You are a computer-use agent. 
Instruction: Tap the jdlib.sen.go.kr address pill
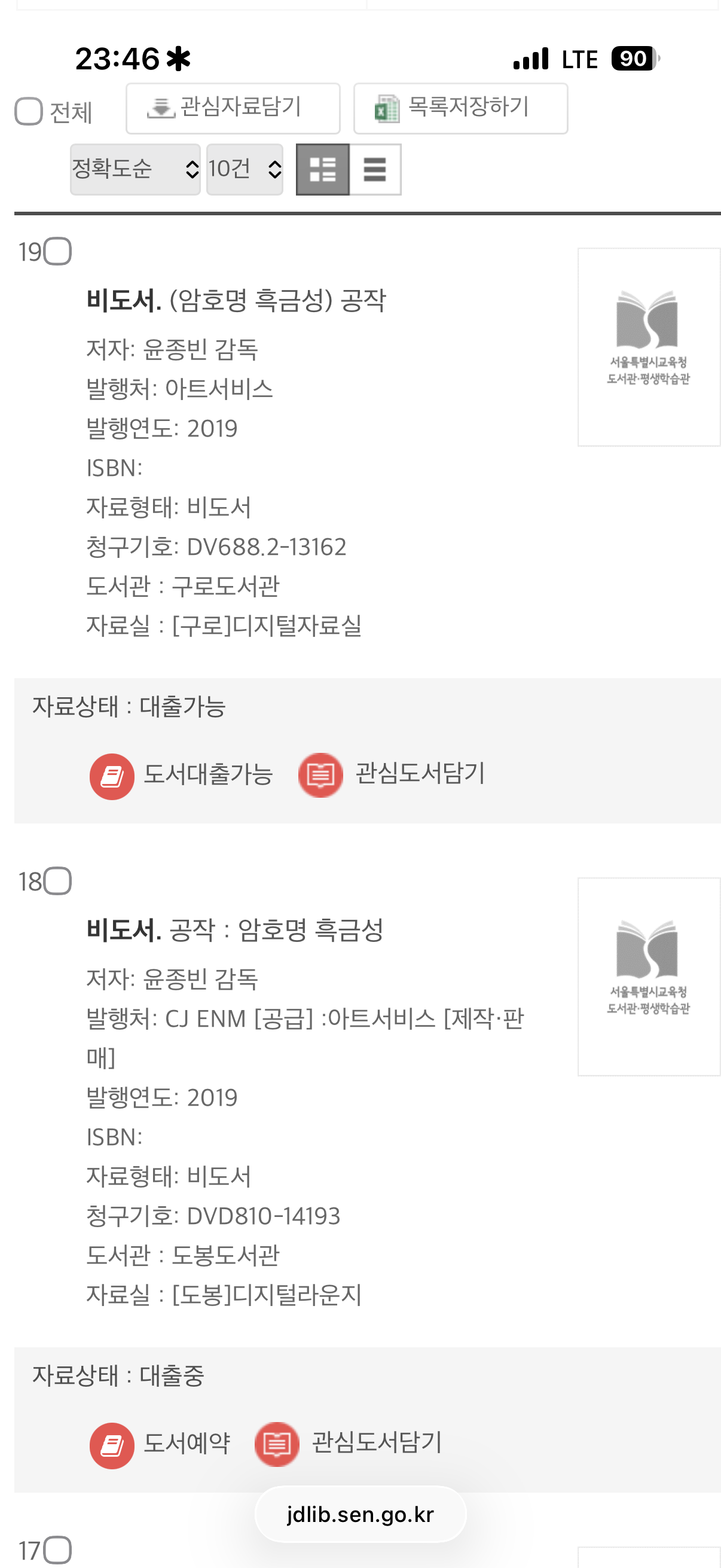(360, 1514)
